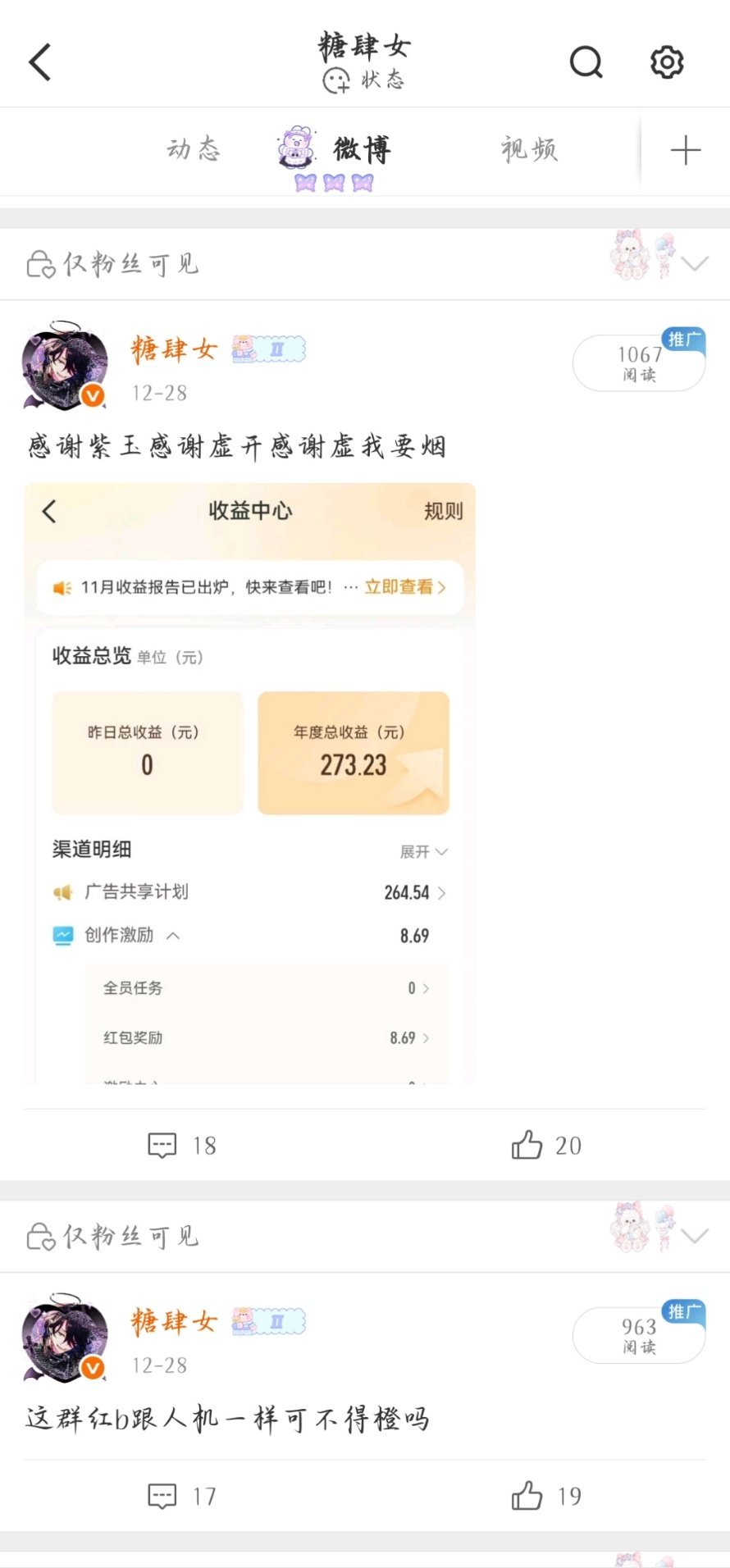Tap the back arrow at top left
Viewport: 730px width, 1568px height.
click(x=39, y=62)
